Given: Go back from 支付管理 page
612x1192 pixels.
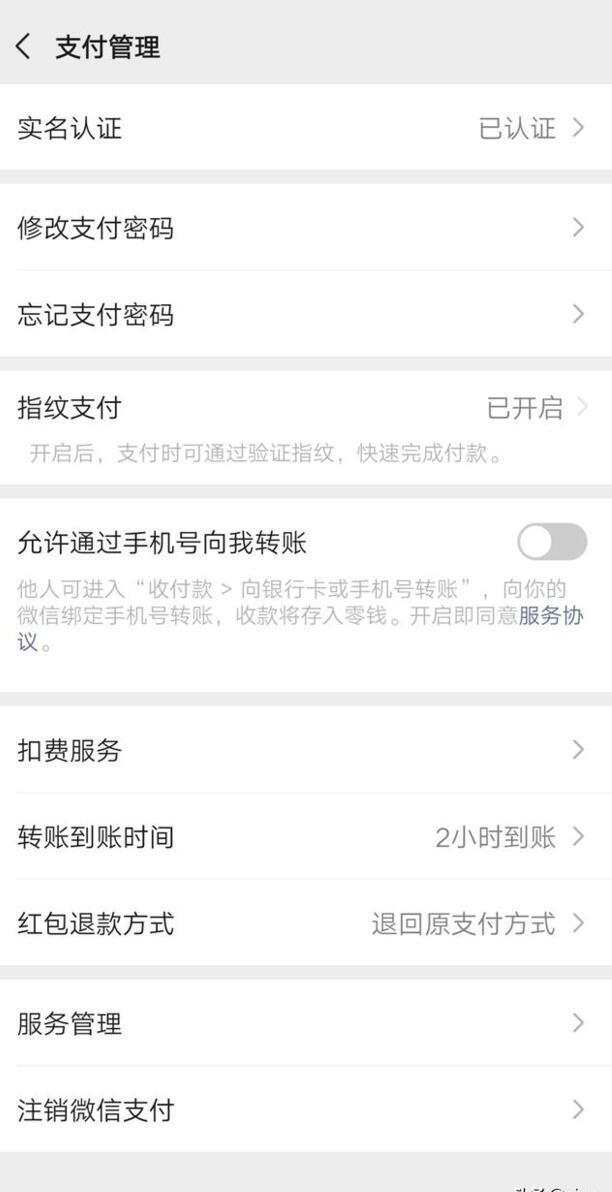Looking at the screenshot, I should click(24, 46).
